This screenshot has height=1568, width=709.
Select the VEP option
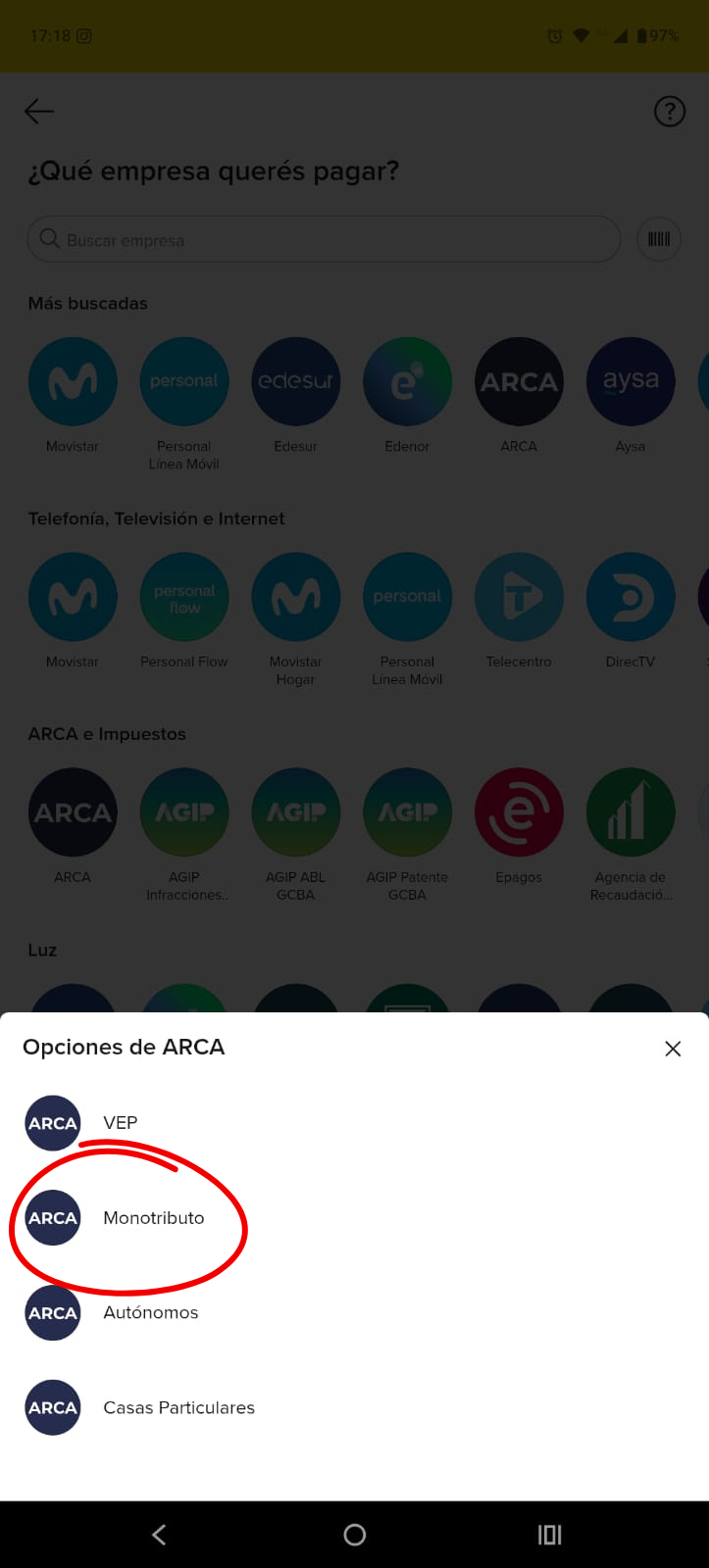pos(120,1123)
